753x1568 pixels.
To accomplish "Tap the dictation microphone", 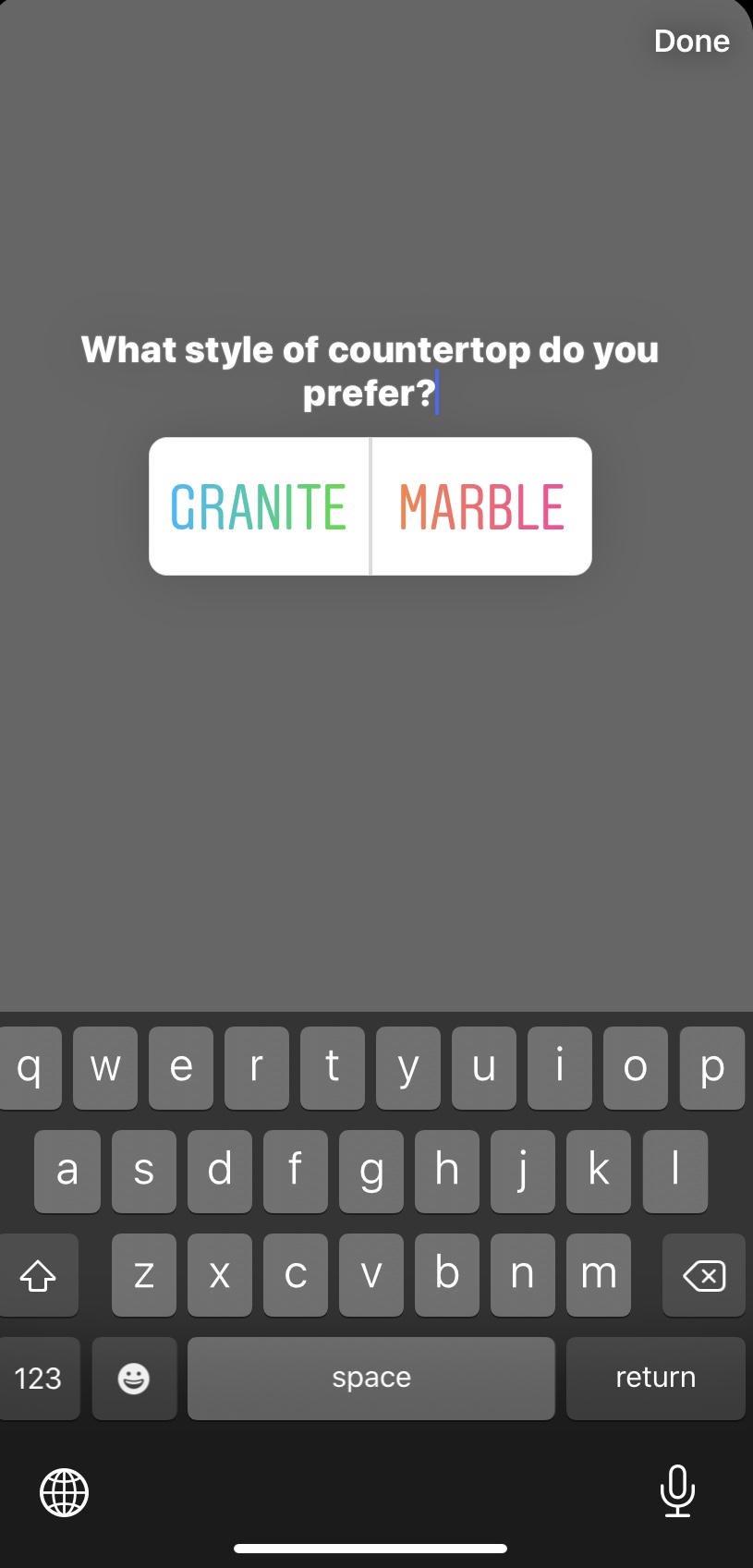I will coord(677,1490).
